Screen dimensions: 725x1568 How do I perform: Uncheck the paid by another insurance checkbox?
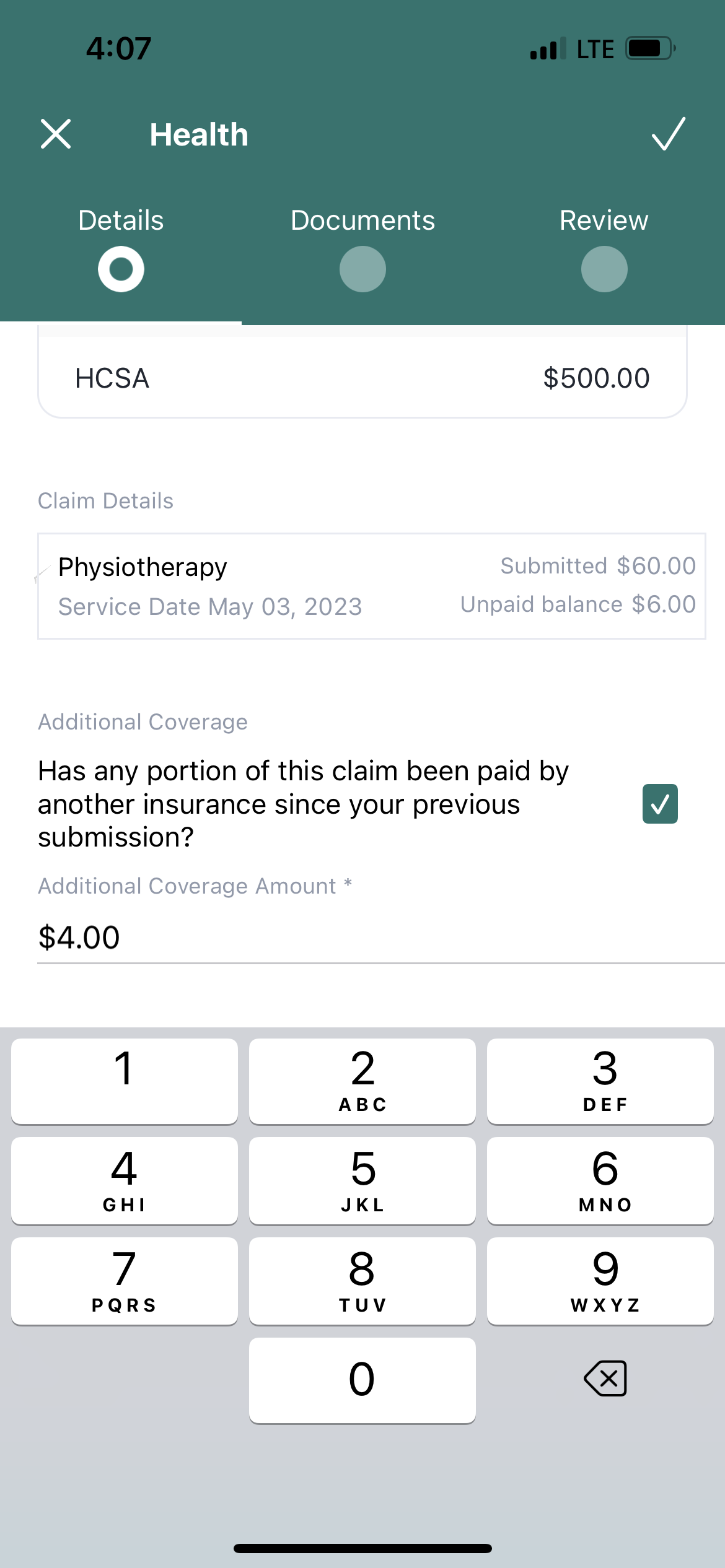pyautogui.click(x=659, y=804)
